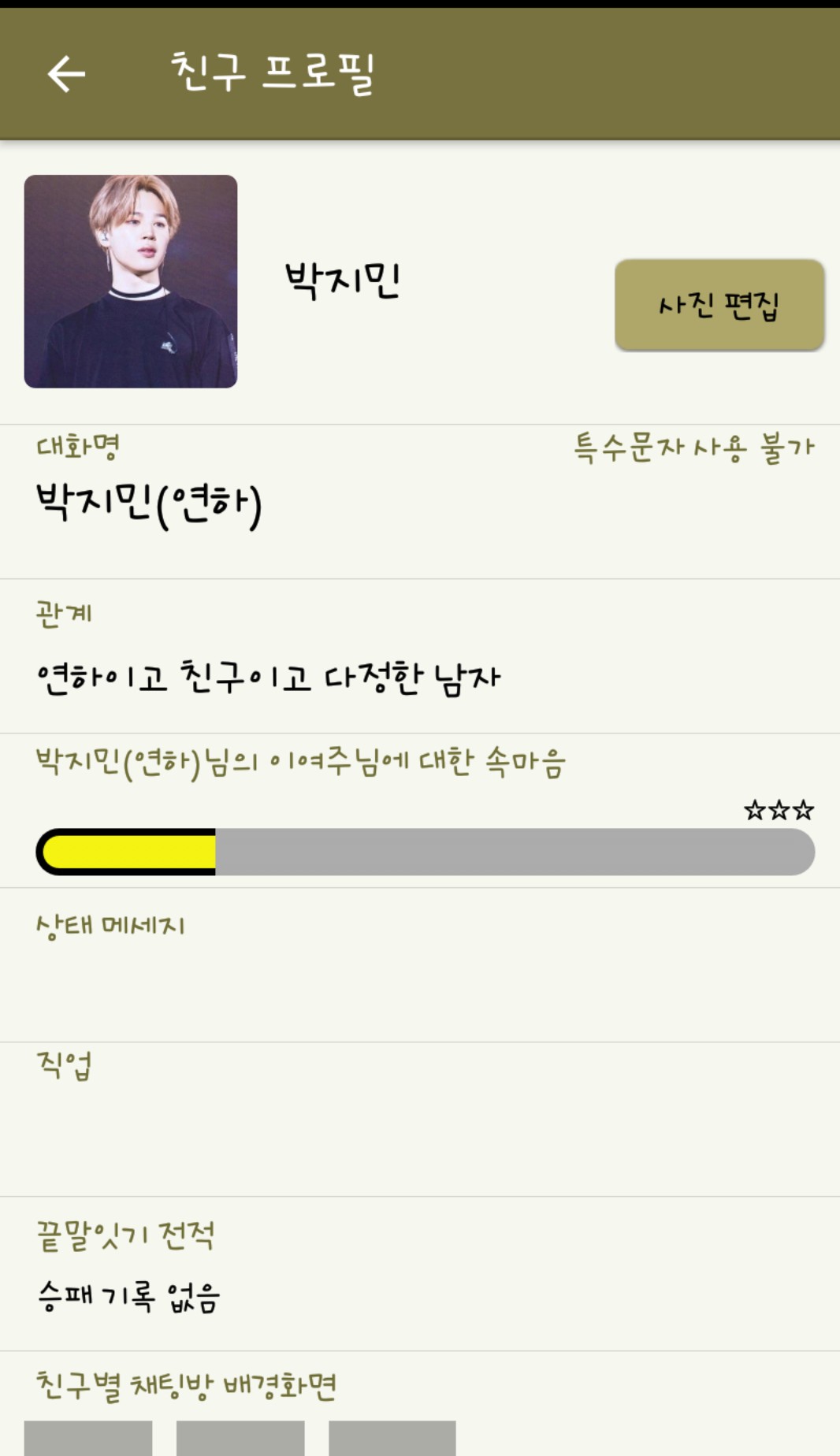Go back from the 친구 프로필 screen
This screenshot has width=840, height=1456.
tap(66, 74)
